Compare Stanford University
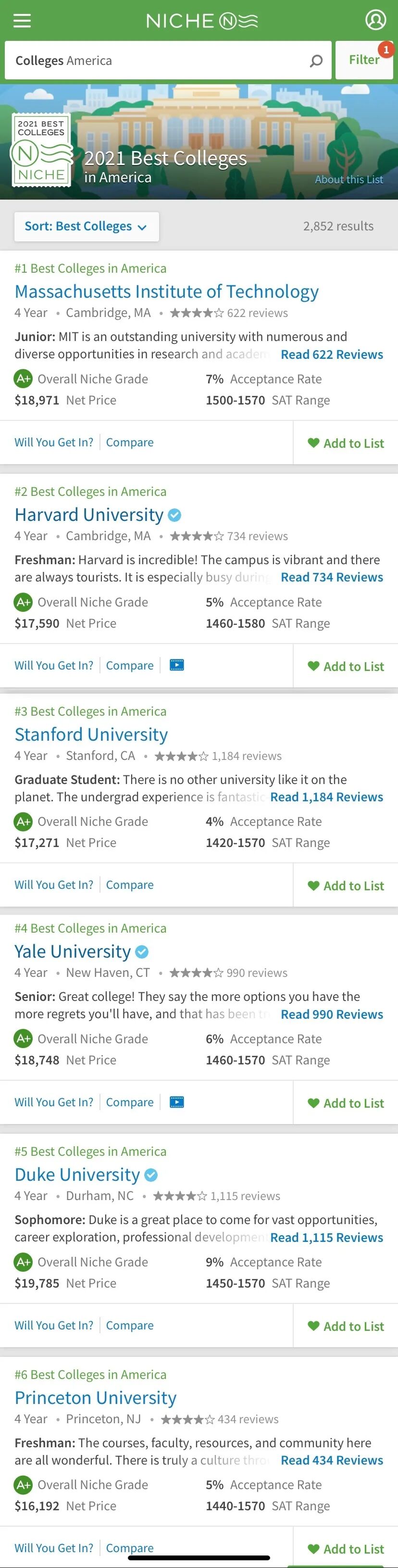The height and width of the screenshot is (1568, 398). click(x=130, y=885)
